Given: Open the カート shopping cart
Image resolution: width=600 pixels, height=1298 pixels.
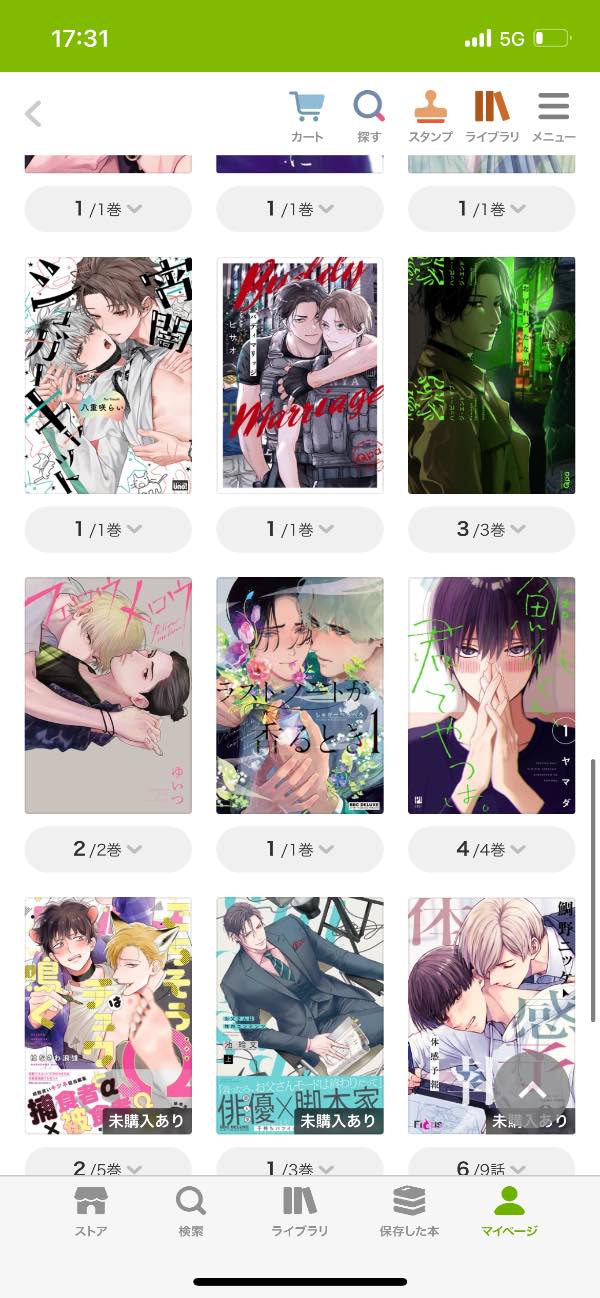Looking at the screenshot, I should 307,116.
